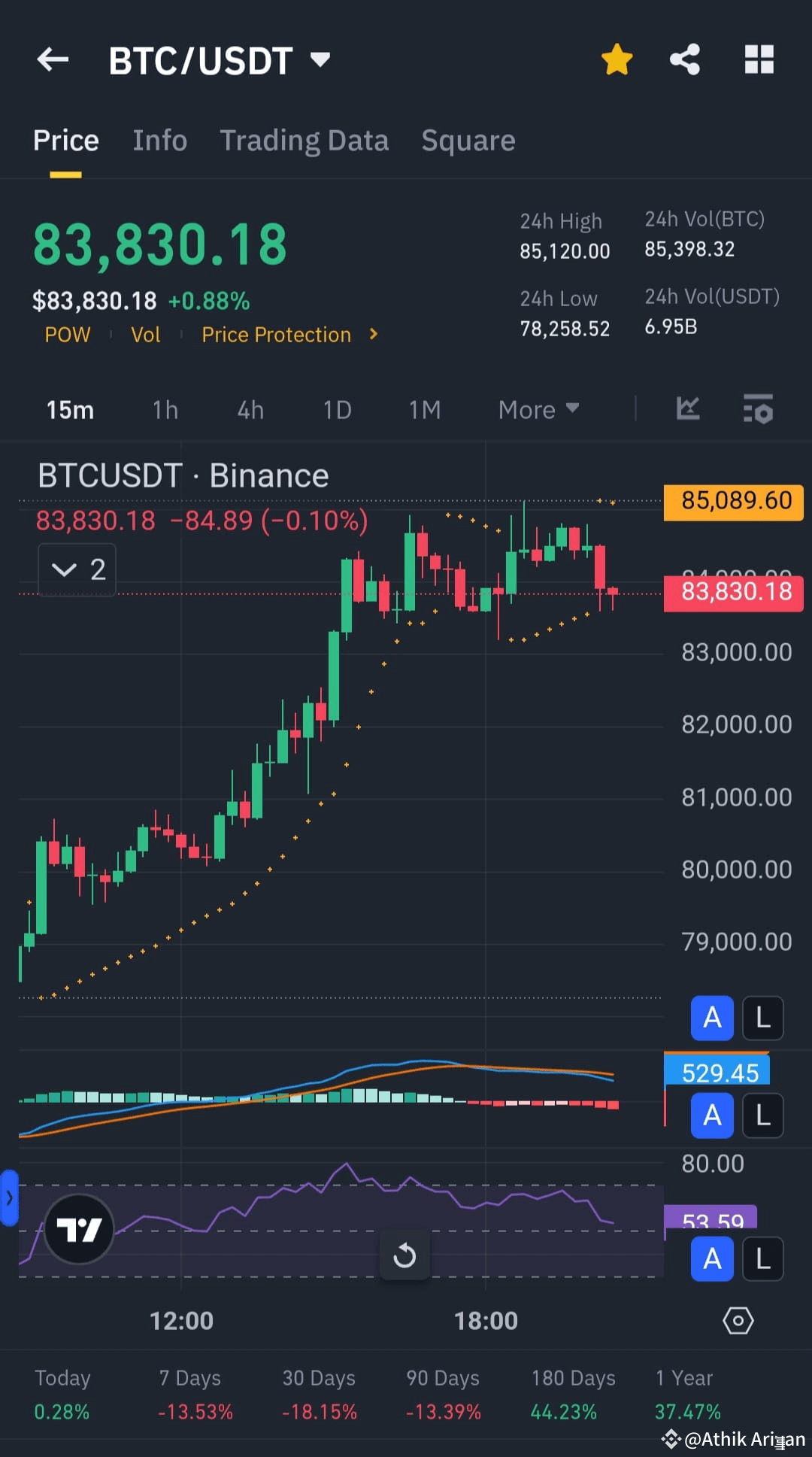
Task: Expand the 'More' timeframe dropdown
Action: pos(538,409)
